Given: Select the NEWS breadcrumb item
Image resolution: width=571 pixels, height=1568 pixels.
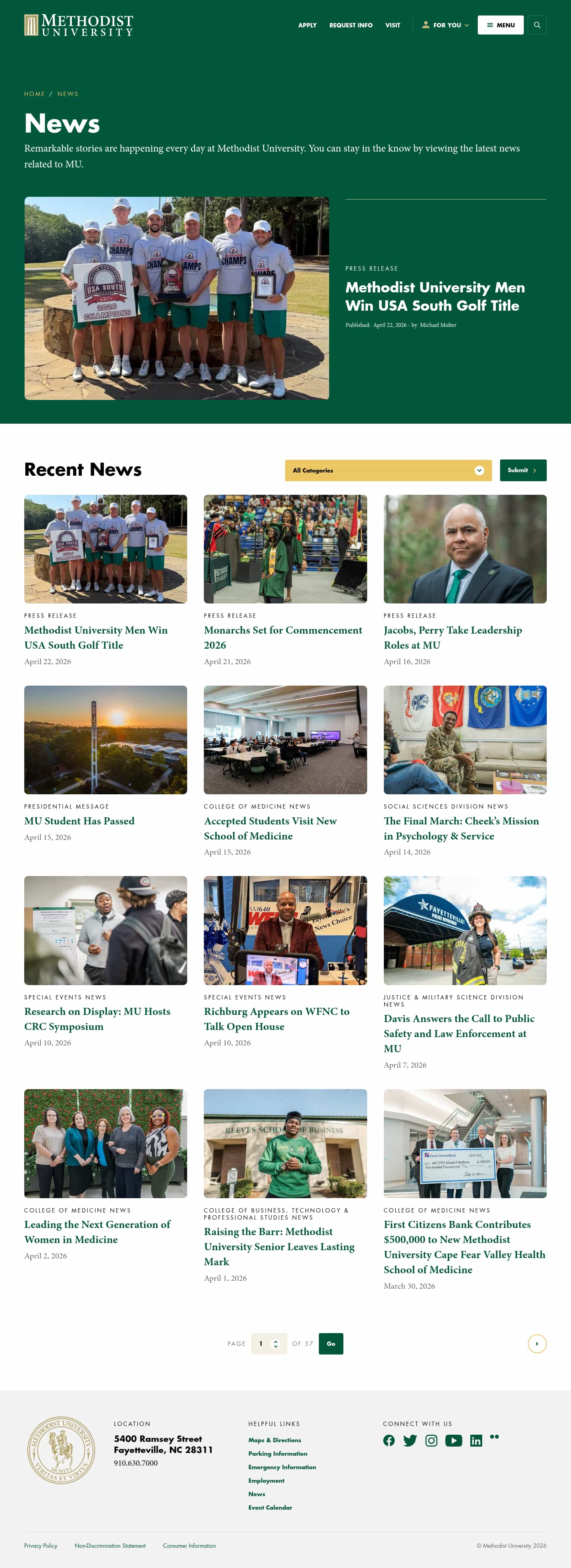Looking at the screenshot, I should point(68,94).
